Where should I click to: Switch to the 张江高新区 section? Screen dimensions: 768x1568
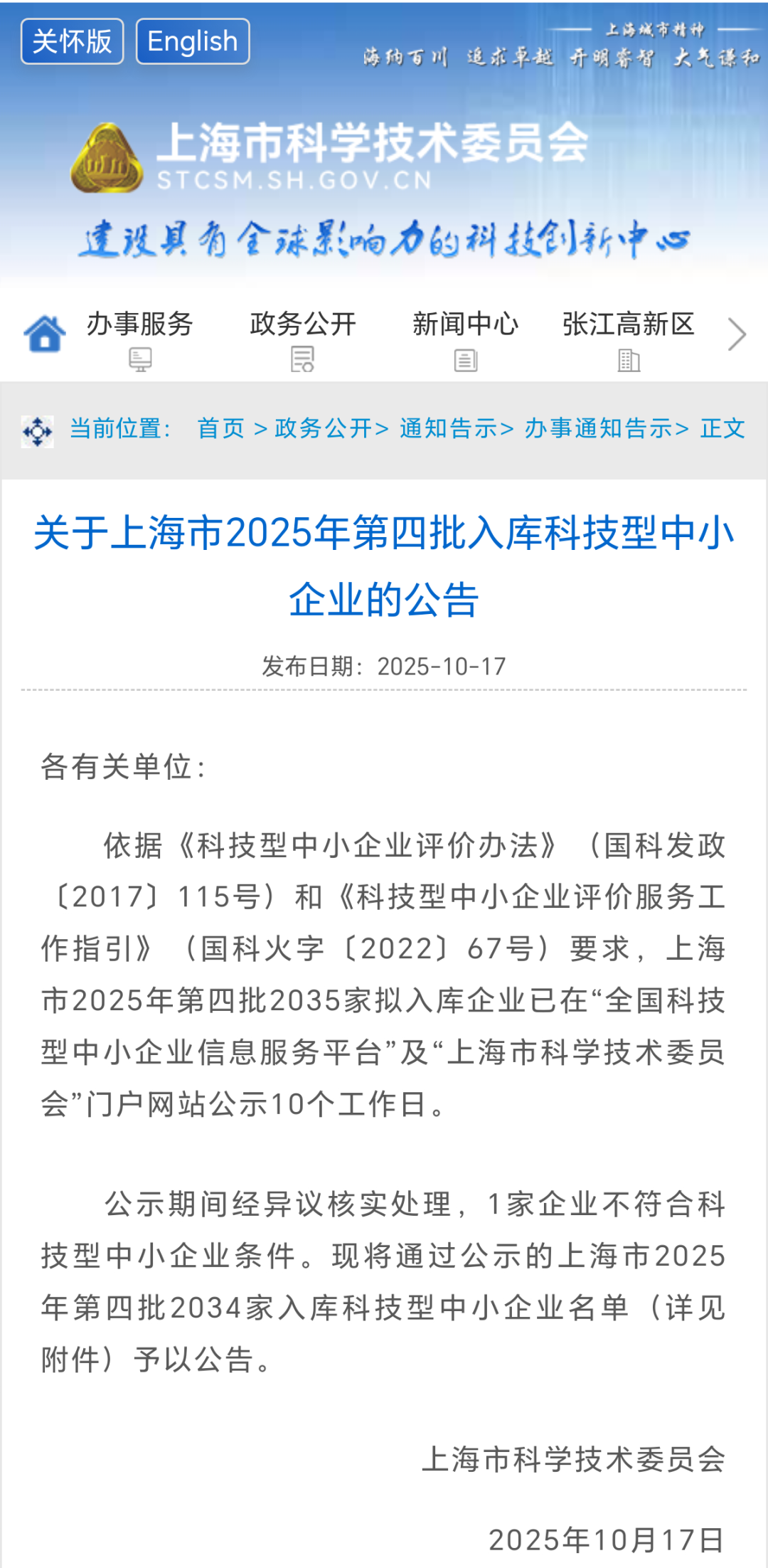click(629, 324)
